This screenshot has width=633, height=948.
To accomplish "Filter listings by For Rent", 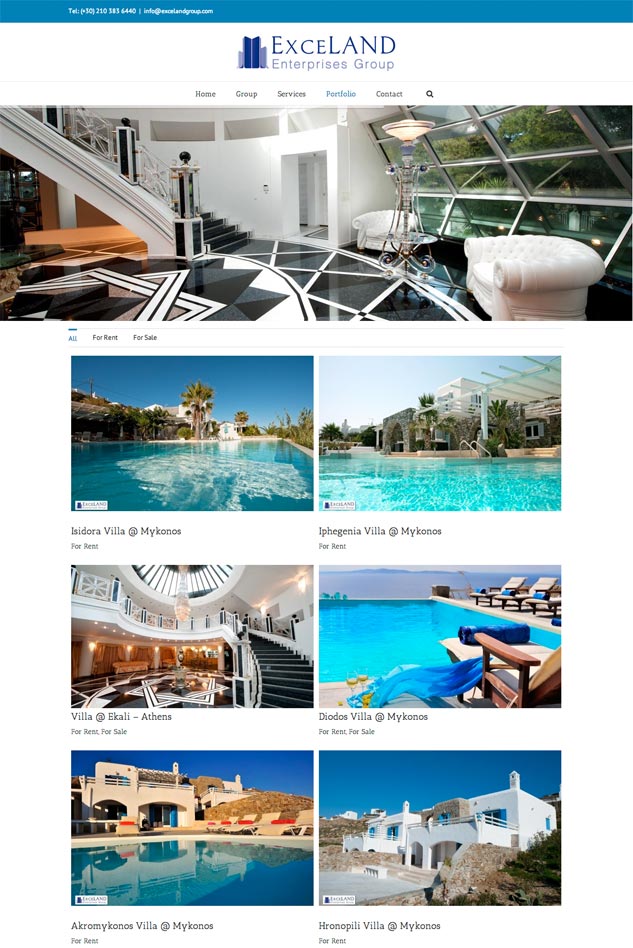I will click(x=105, y=338).
